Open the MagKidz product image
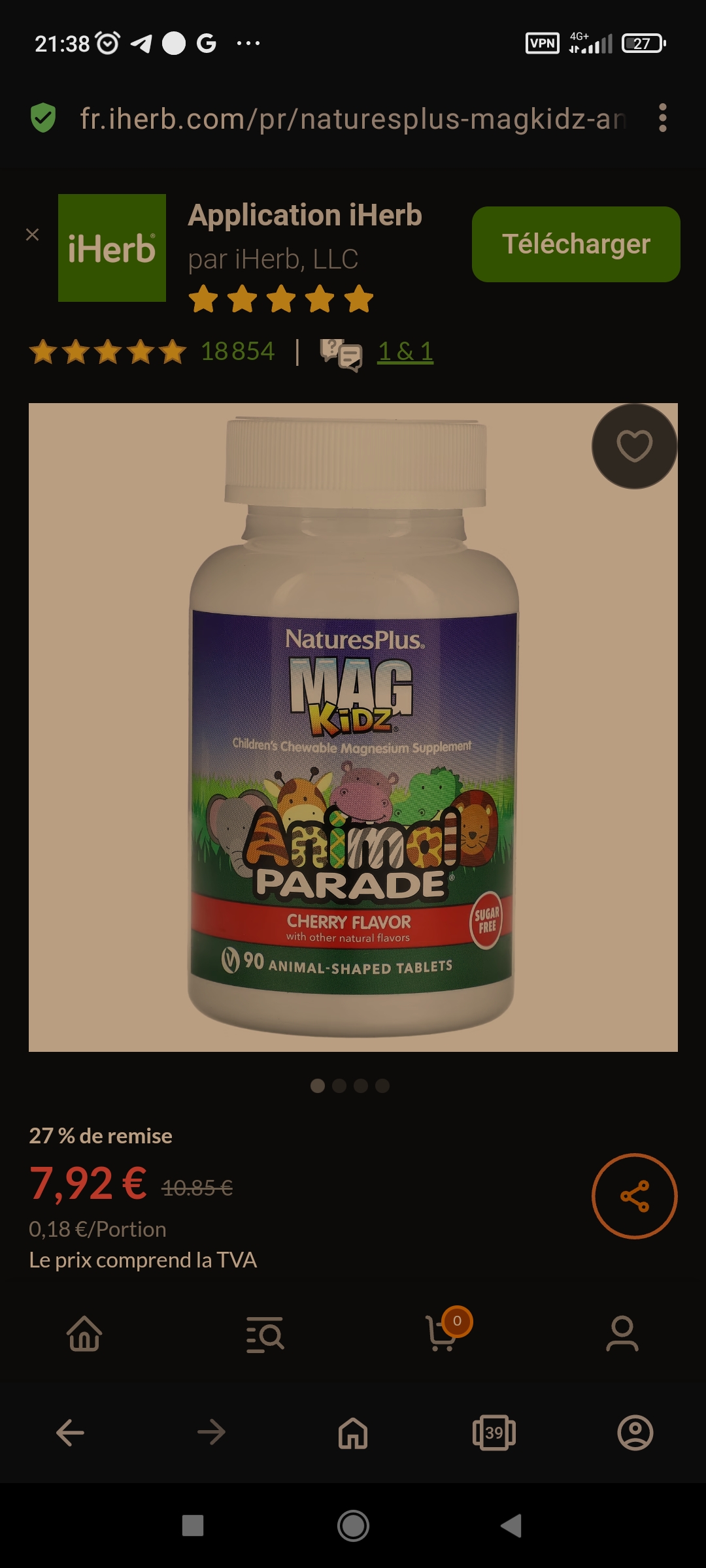 (353, 727)
